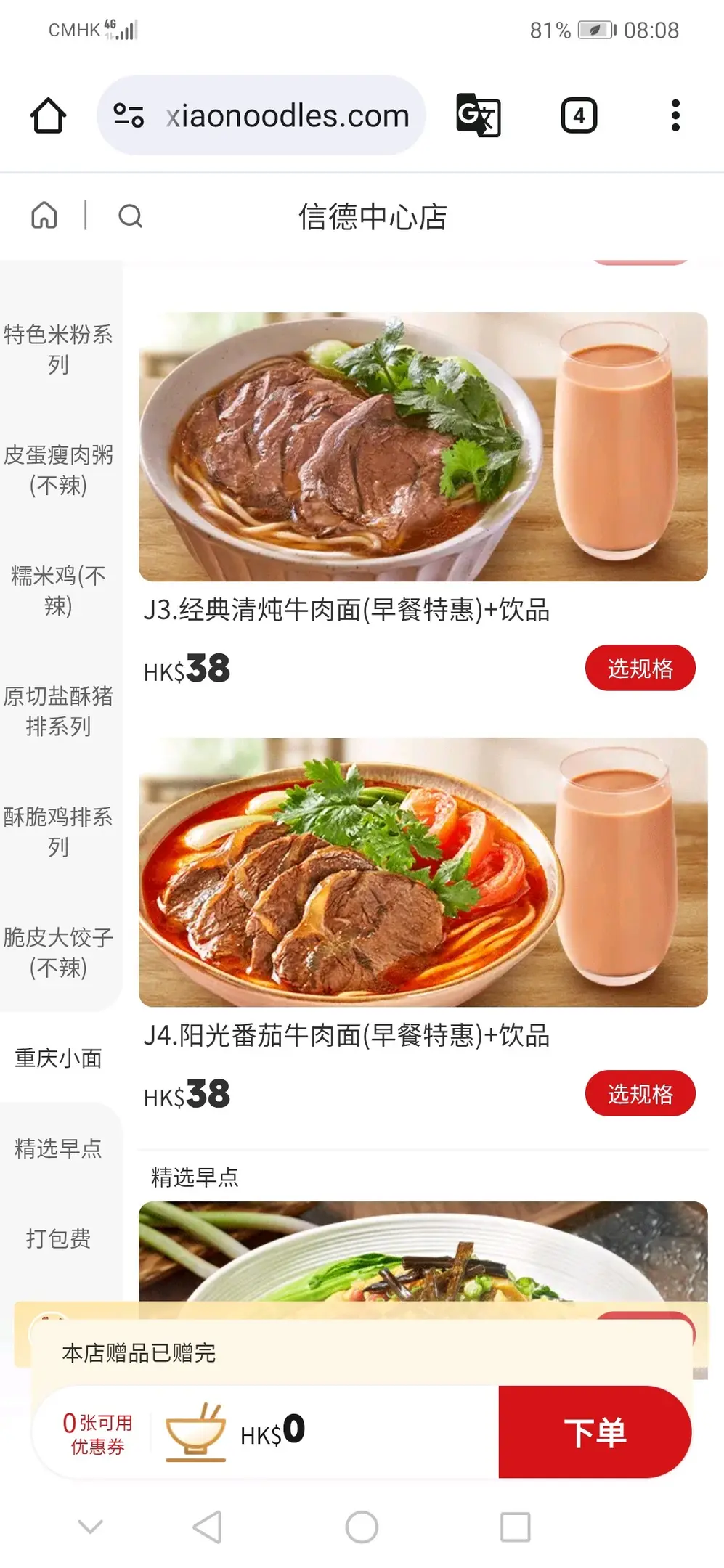Select the 精选早点 category in sidebar

pyautogui.click(x=58, y=1148)
